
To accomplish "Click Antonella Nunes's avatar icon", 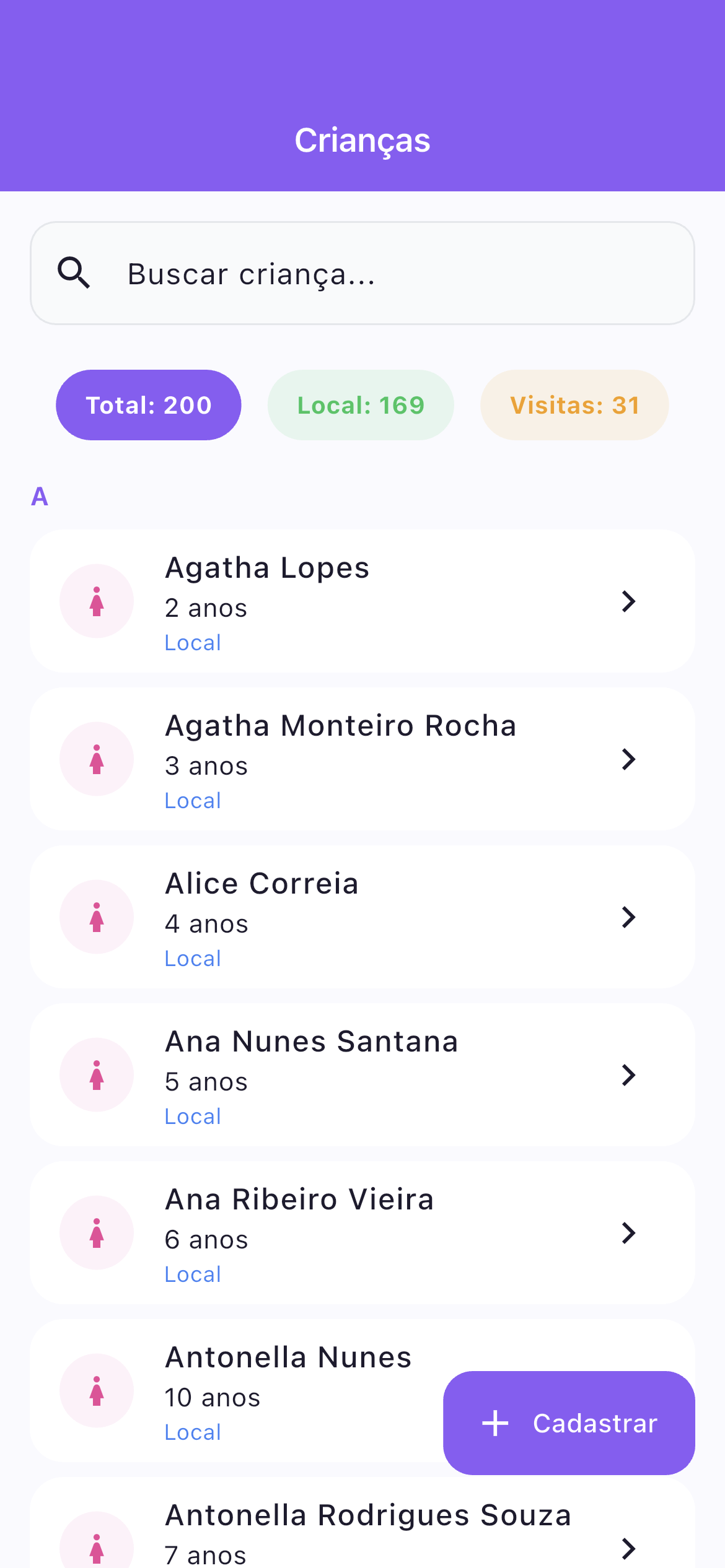I will [x=96, y=1390].
